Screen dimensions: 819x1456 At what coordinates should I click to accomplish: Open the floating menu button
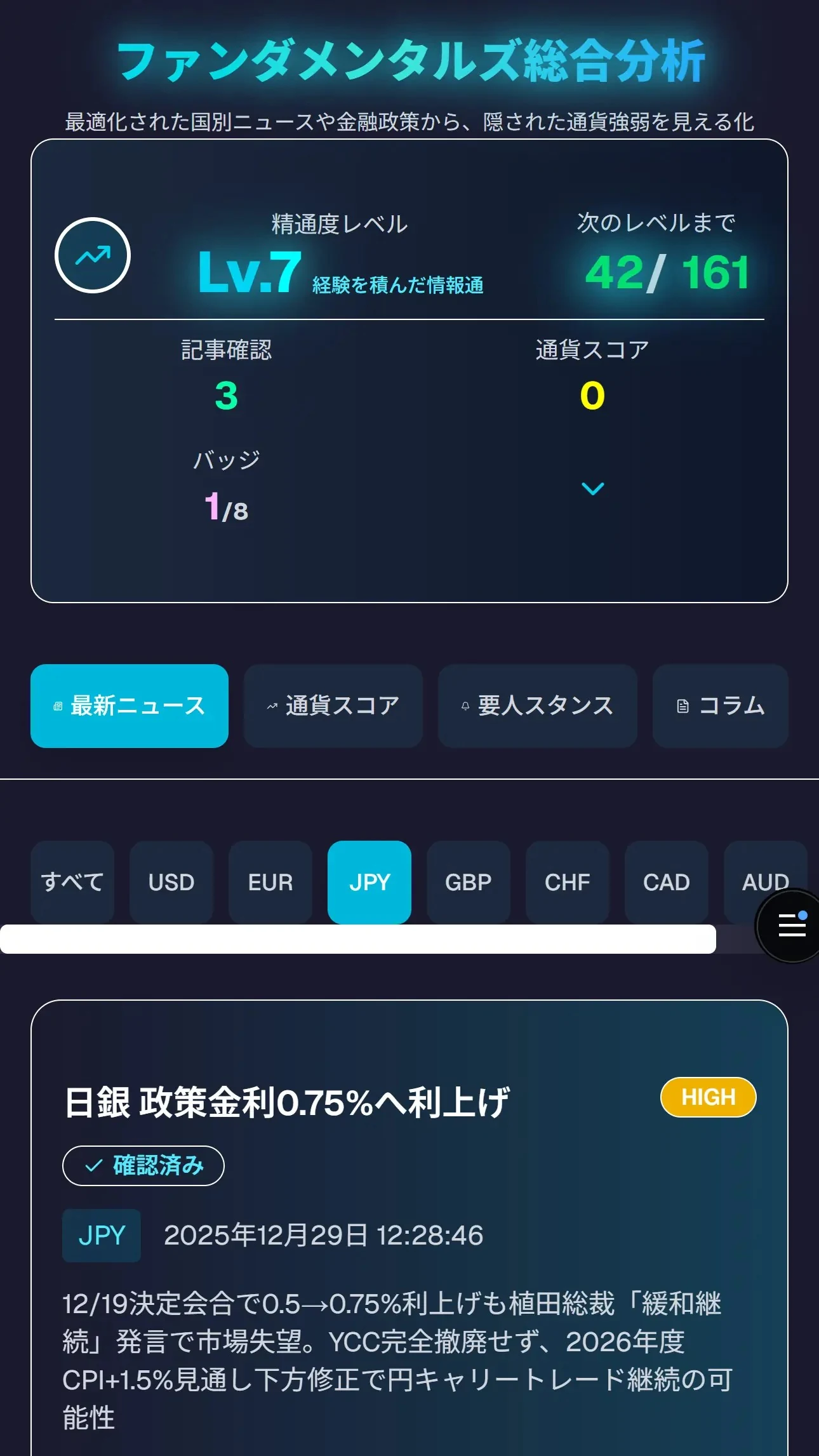pyautogui.click(x=791, y=926)
